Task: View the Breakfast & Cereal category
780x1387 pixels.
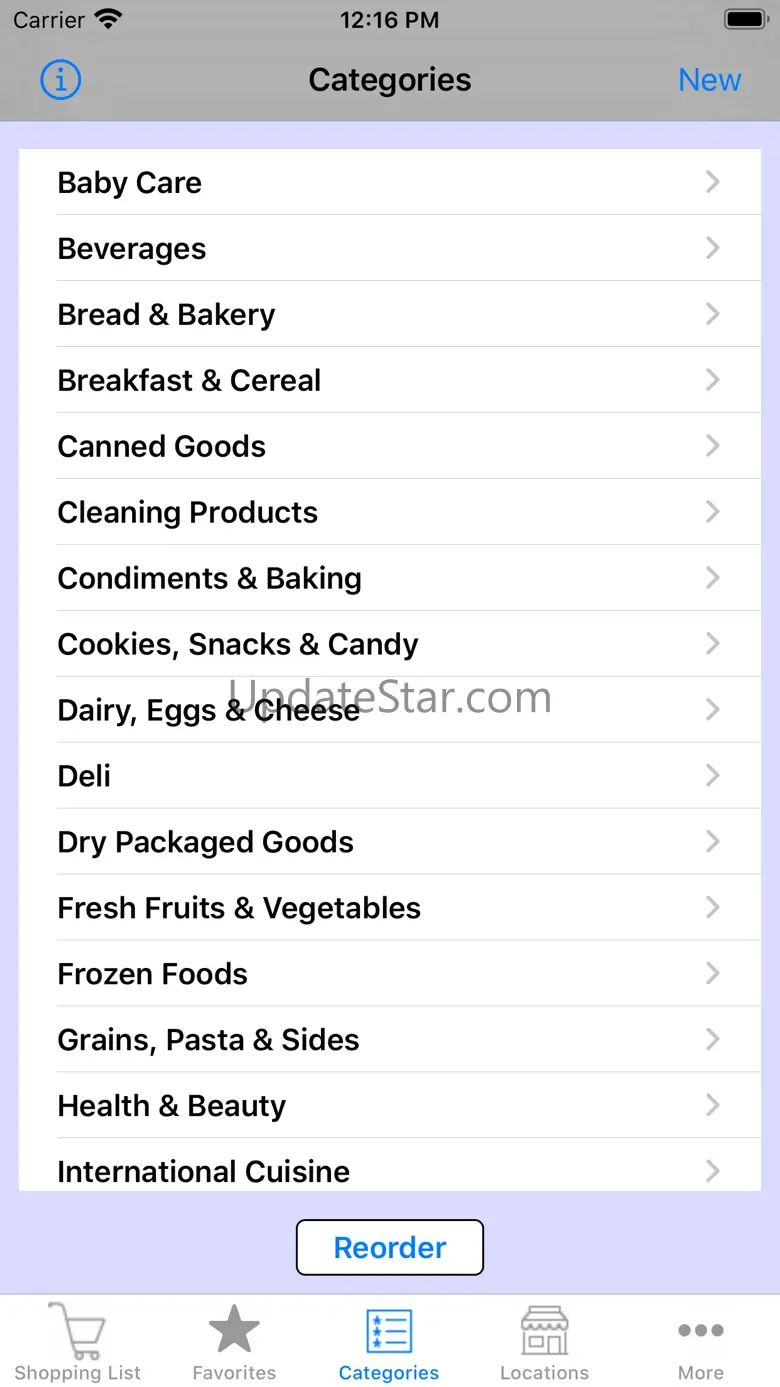Action: 390,381
